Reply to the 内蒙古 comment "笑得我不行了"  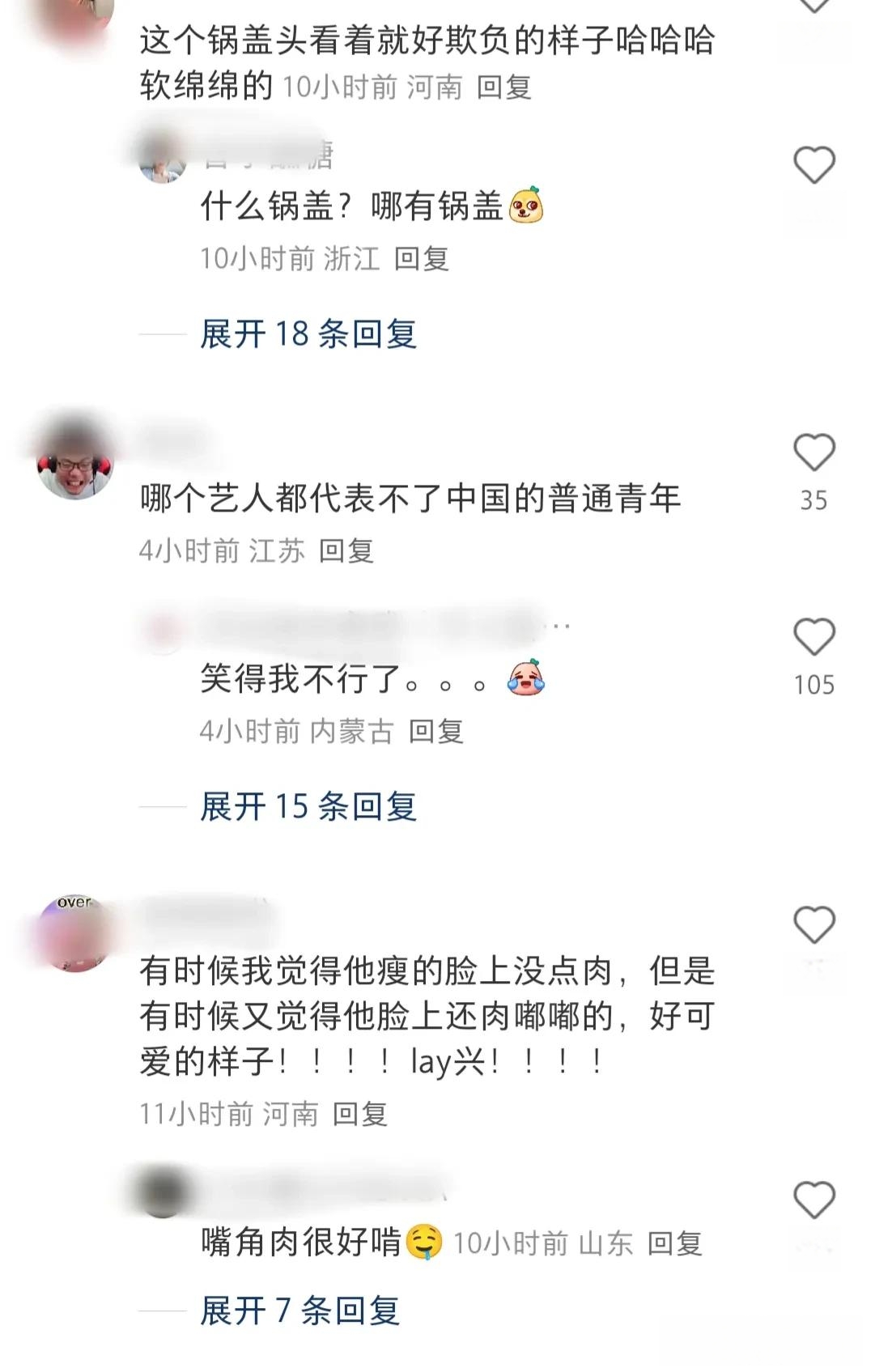point(435,732)
